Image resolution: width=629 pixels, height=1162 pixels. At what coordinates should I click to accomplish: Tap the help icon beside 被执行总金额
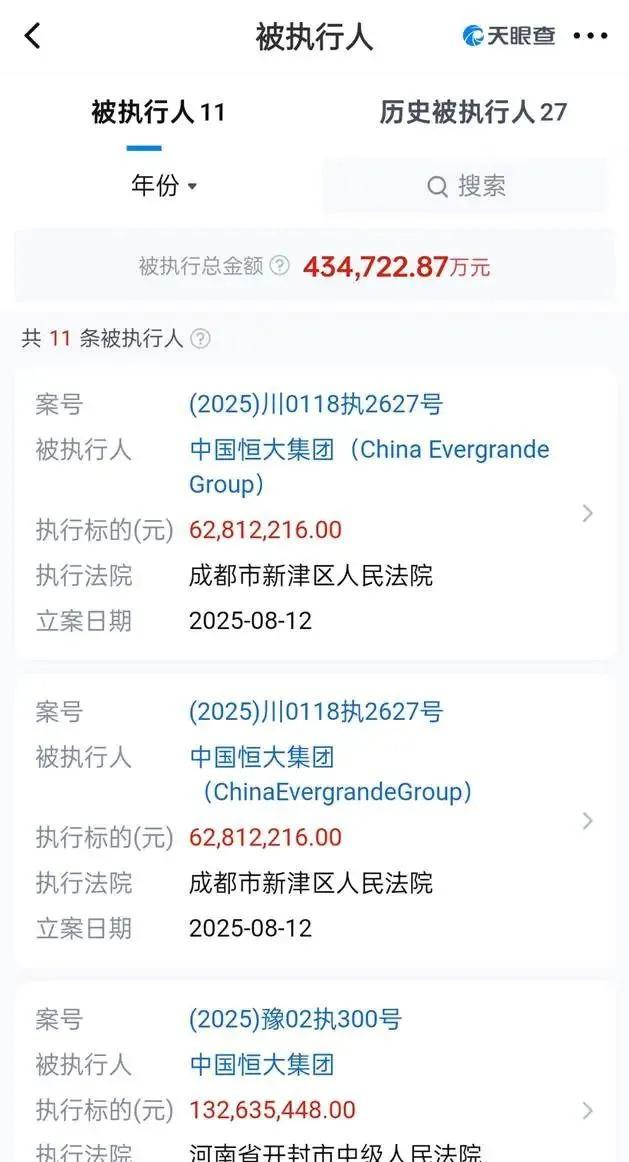280,266
